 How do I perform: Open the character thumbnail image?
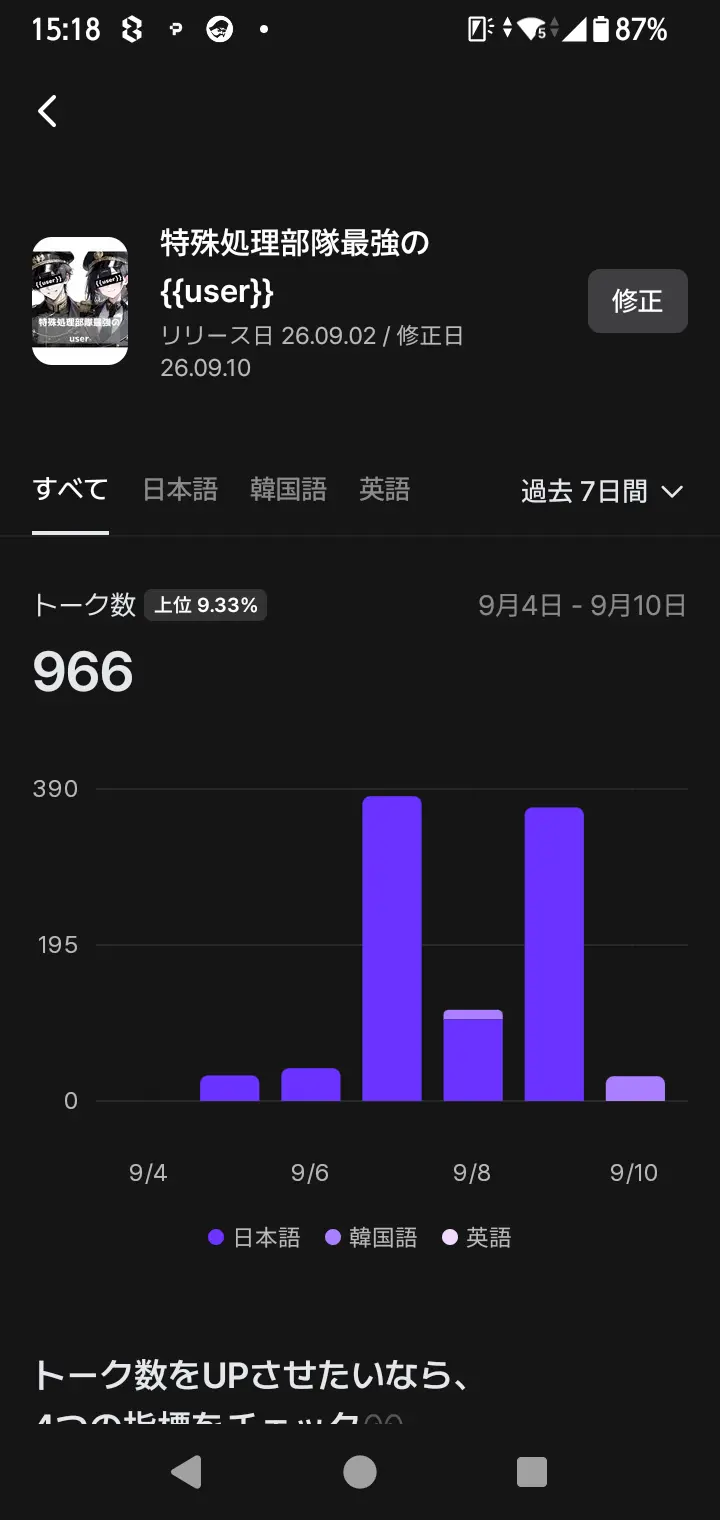coord(80,301)
